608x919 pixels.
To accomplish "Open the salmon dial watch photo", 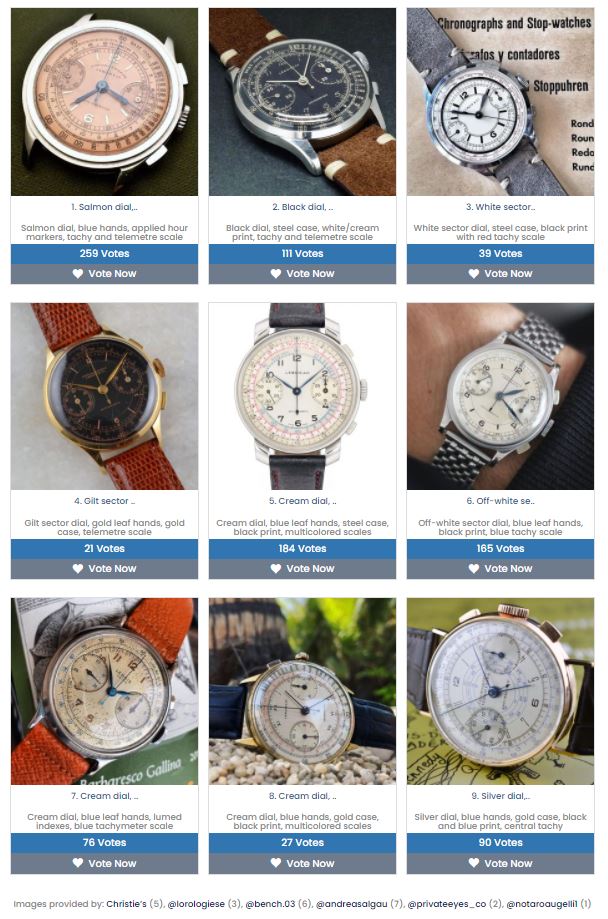I will (104, 101).
